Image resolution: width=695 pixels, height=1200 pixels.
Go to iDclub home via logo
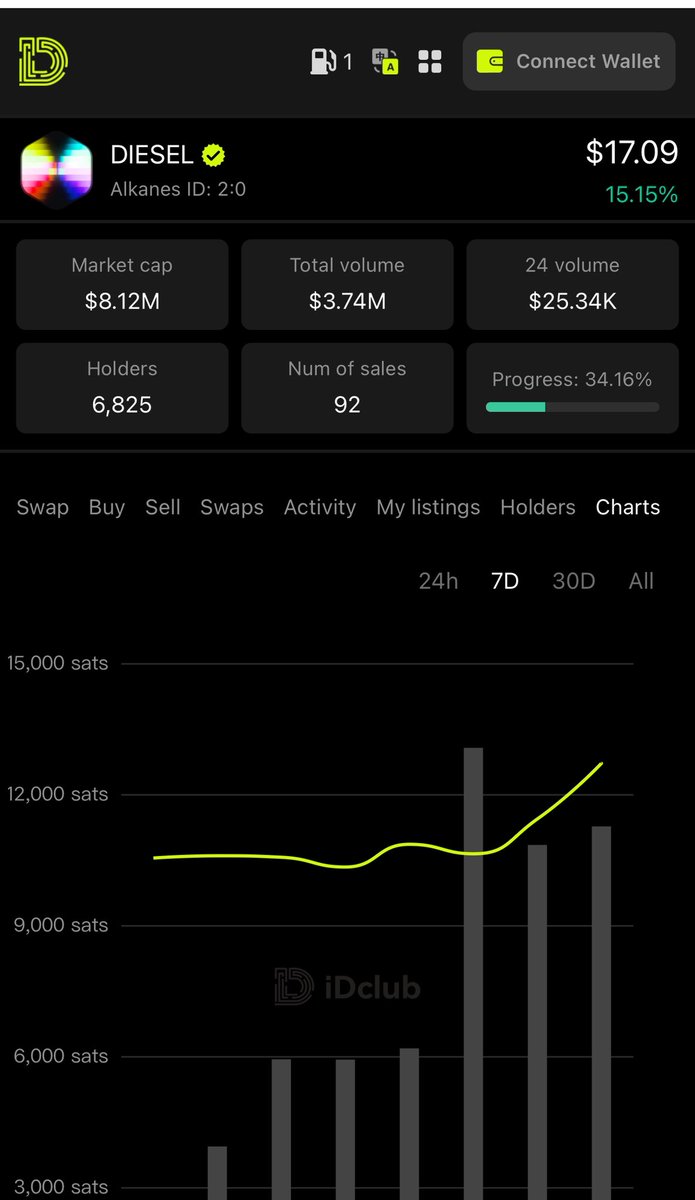point(43,62)
